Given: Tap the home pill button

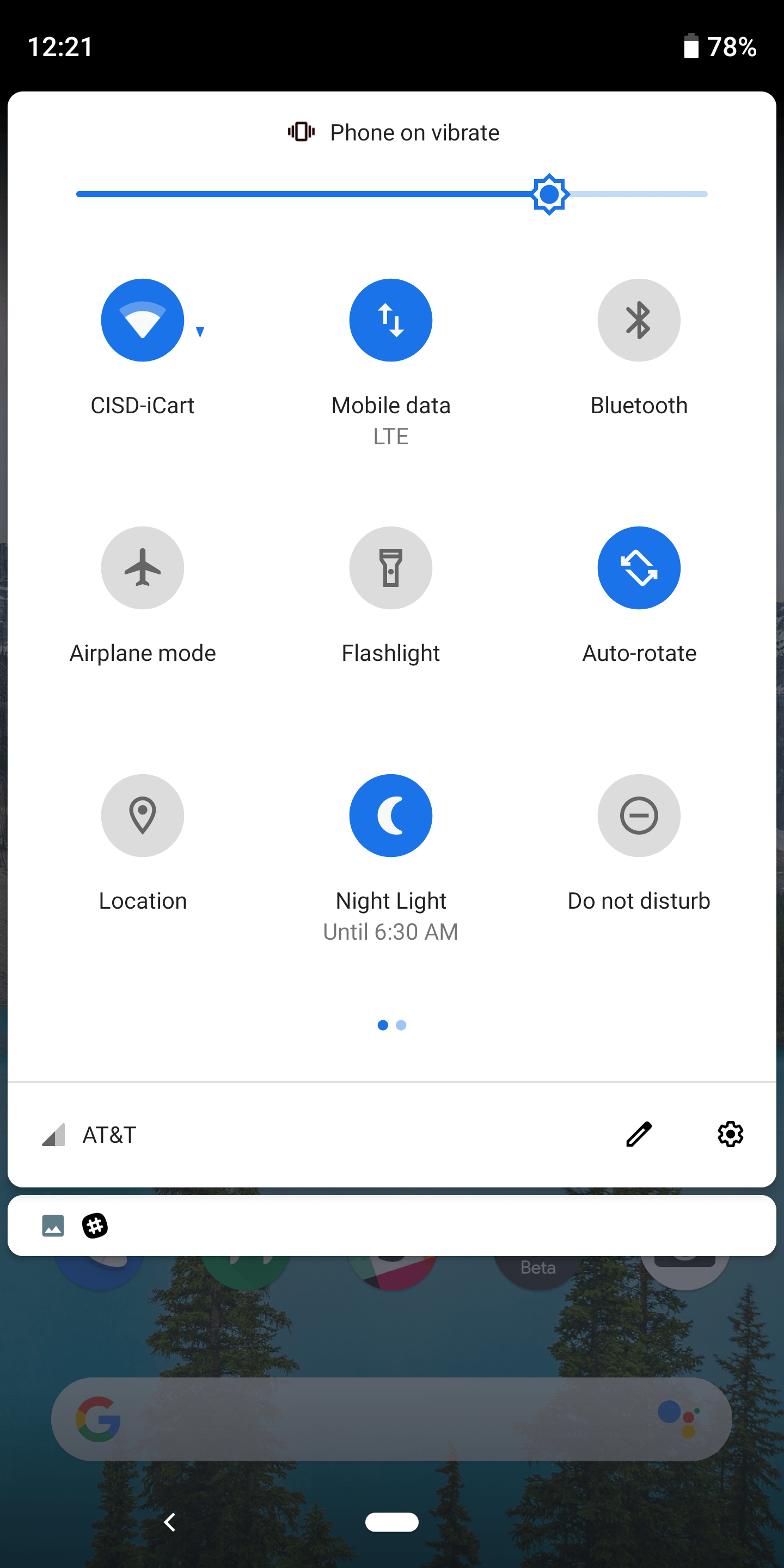Looking at the screenshot, I should [392, 1522].
